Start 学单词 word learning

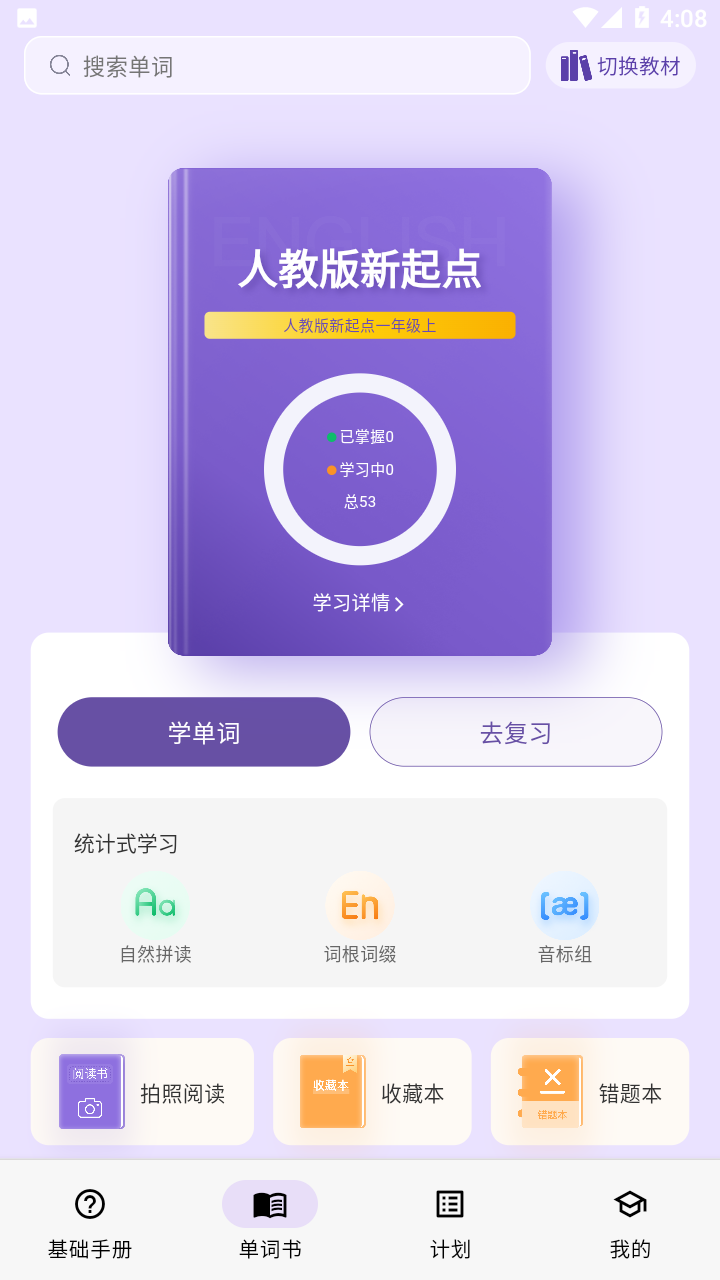click(x=204, y=732)
